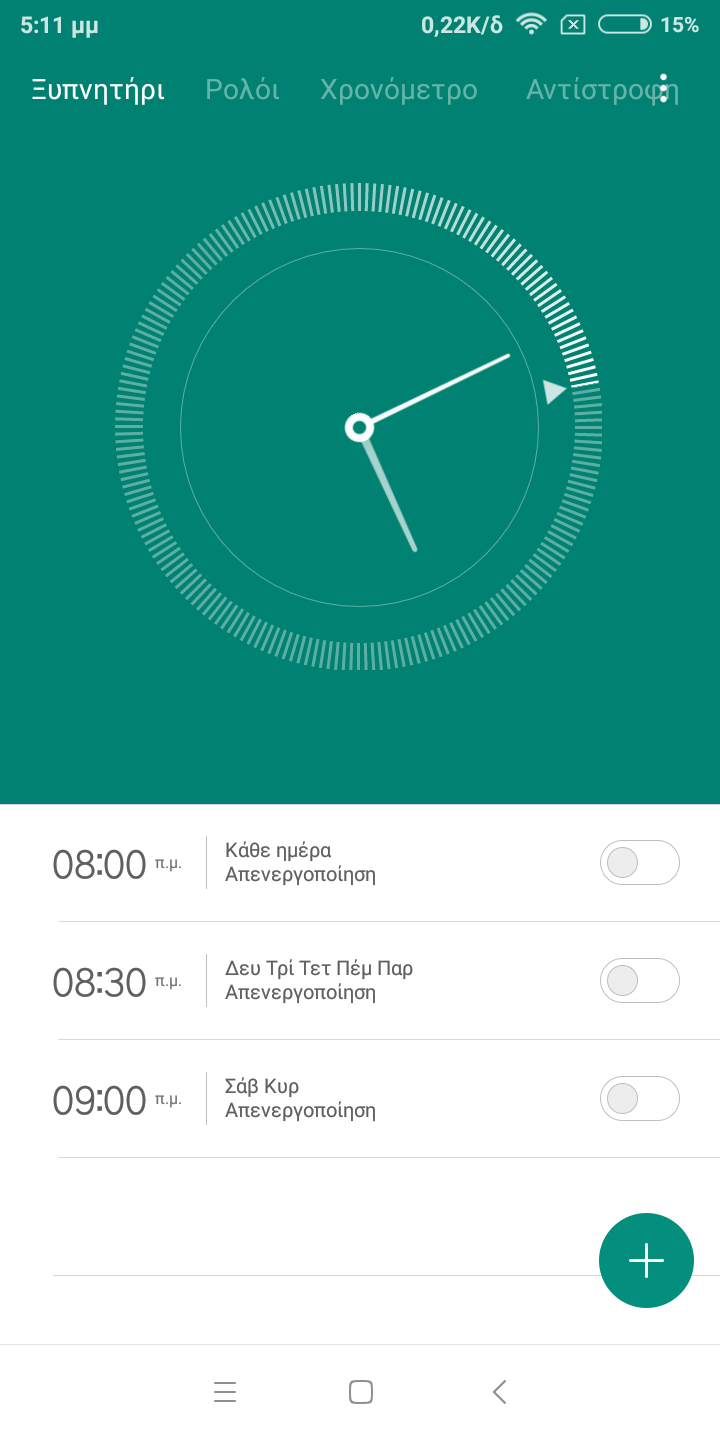Go back using the navigation bar
Image resolution: width=720 pixels, height=1440 pixels.
coord(500,1392)
